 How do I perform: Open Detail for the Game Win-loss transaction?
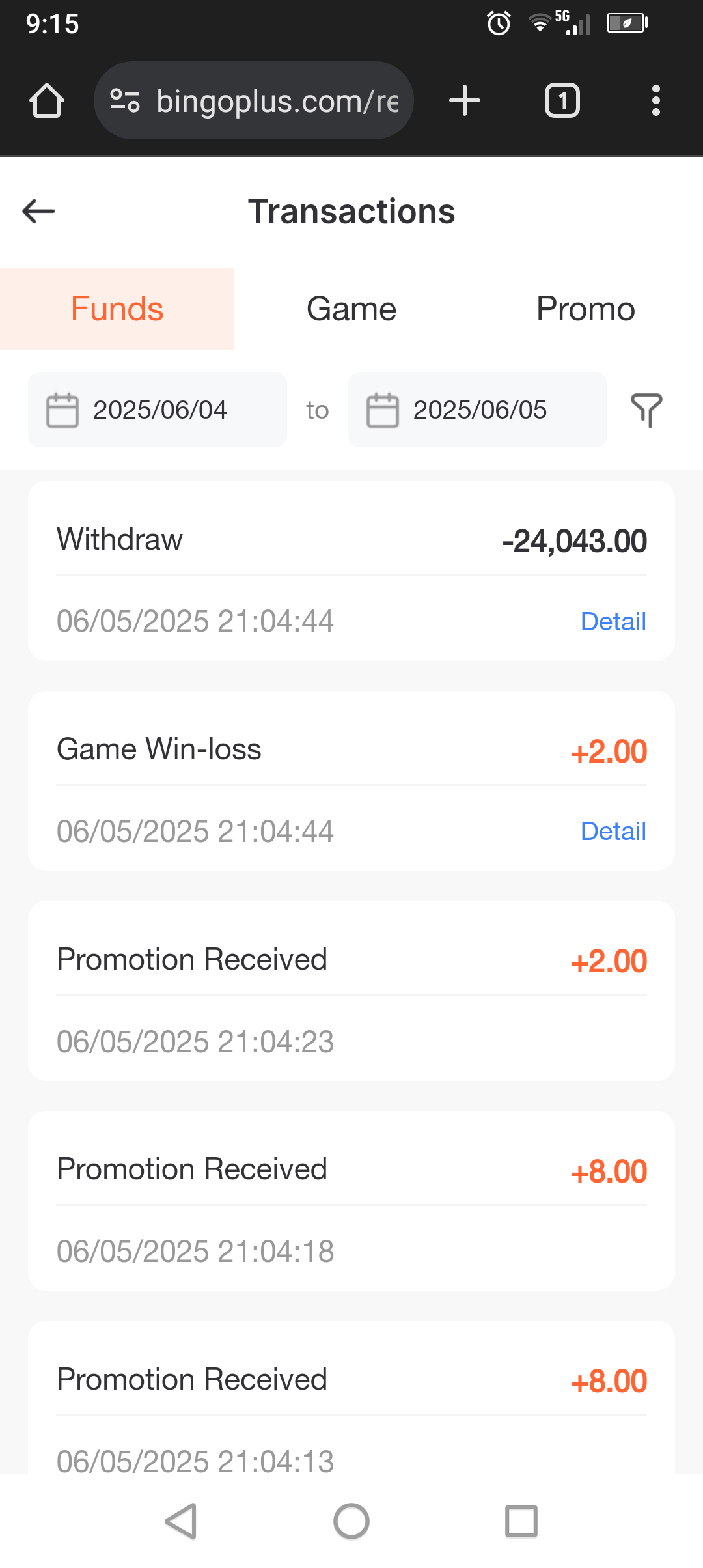tap(613, 831)
